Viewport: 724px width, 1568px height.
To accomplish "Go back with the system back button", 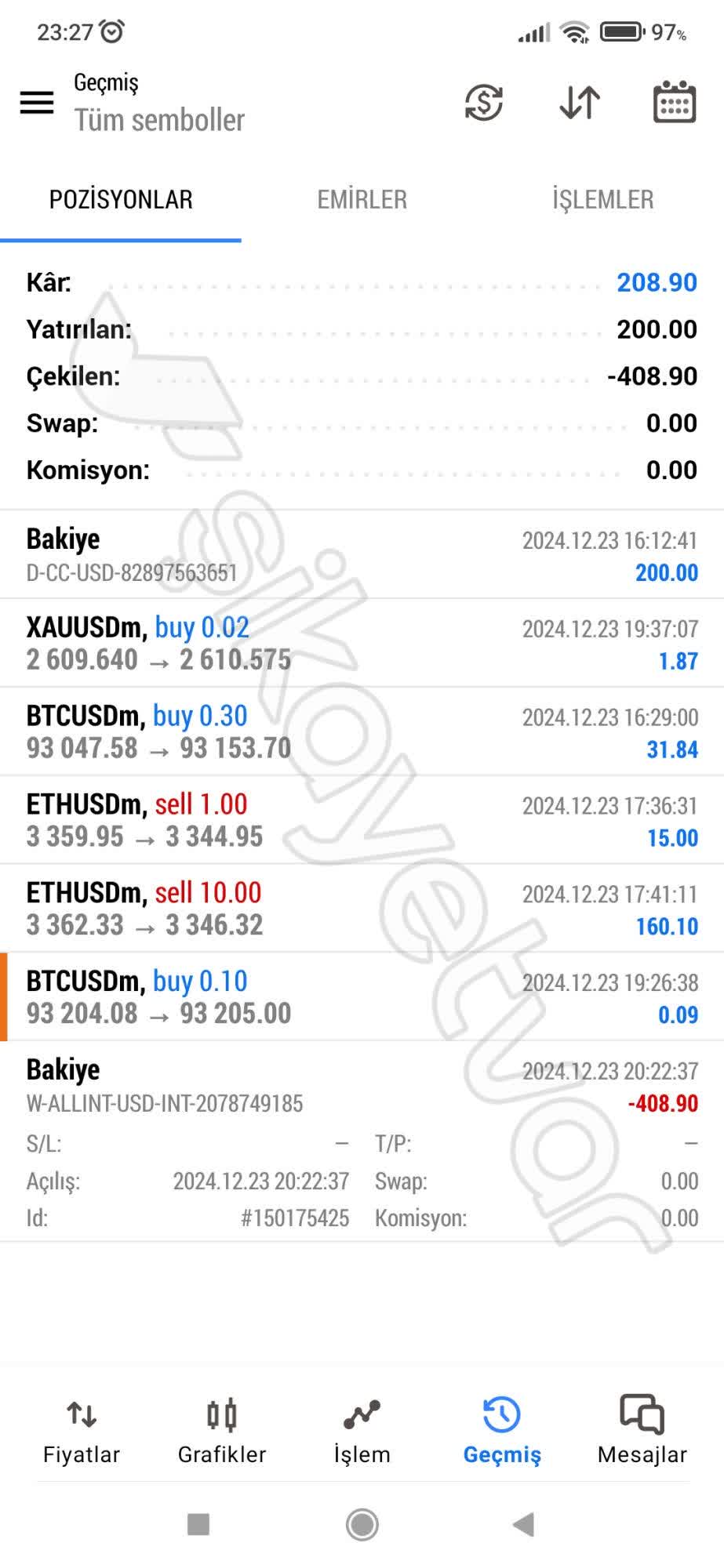I will pos(523,1525).
